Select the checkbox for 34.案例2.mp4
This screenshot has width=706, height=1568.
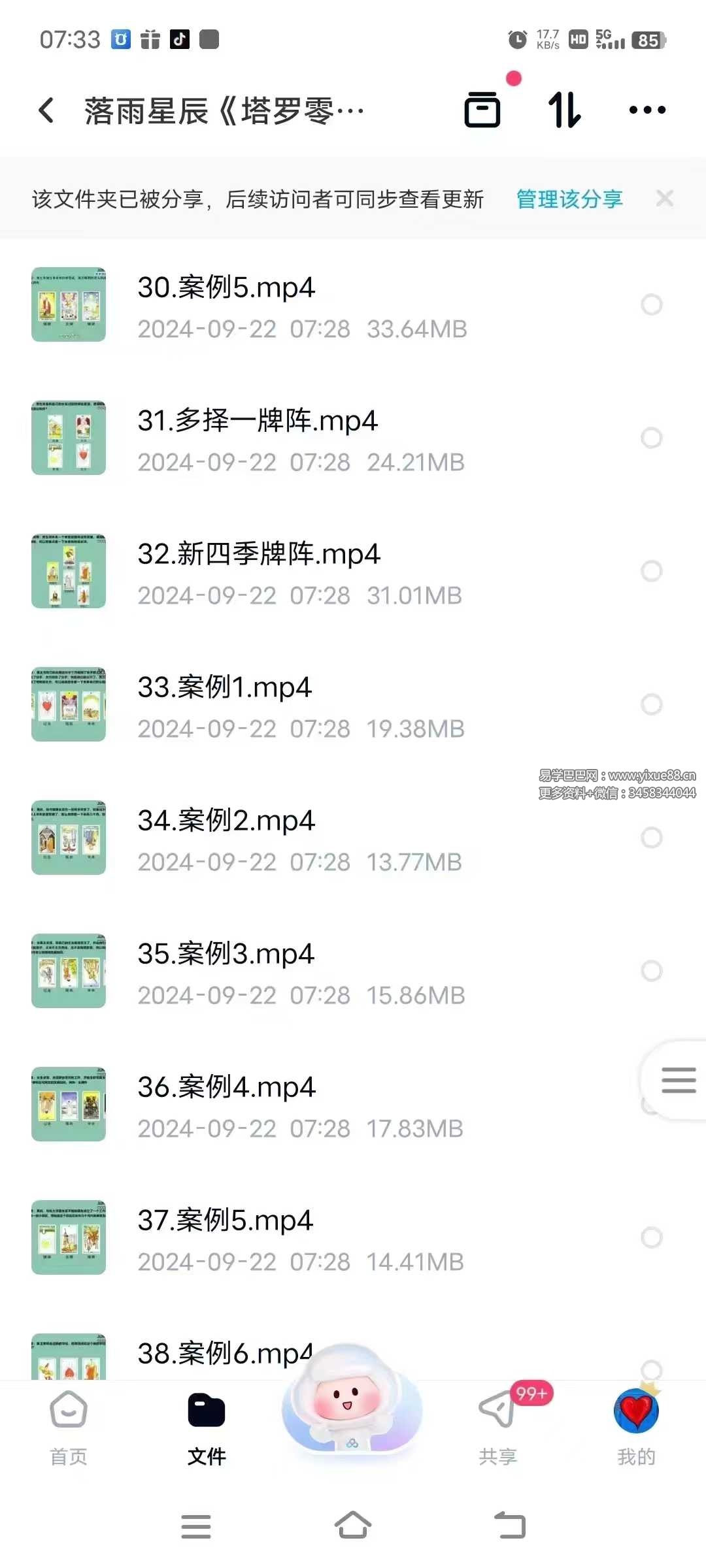click(x=652, y=838)
